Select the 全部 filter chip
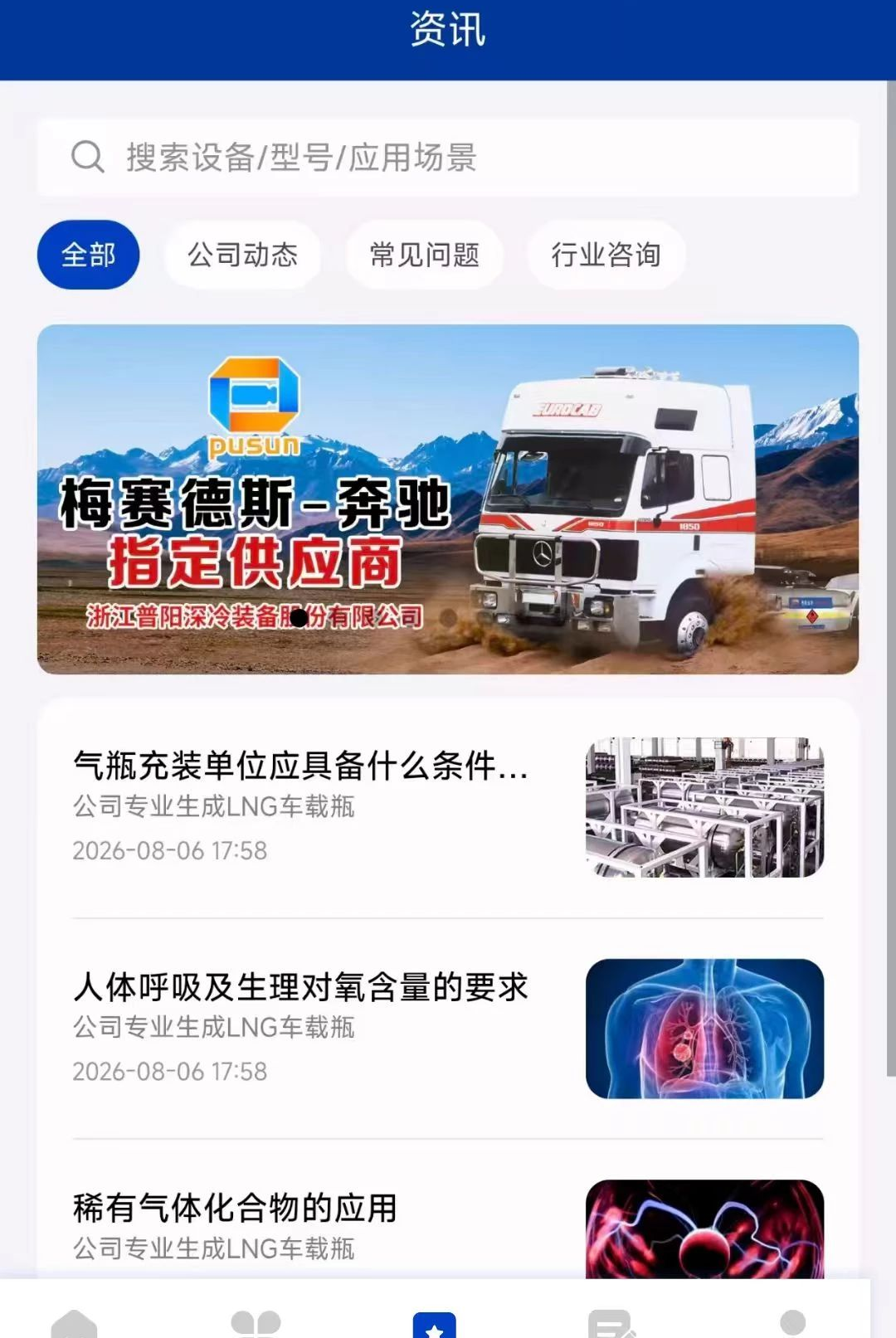This screenshot has height=1338, width=896. click(89, 255)
